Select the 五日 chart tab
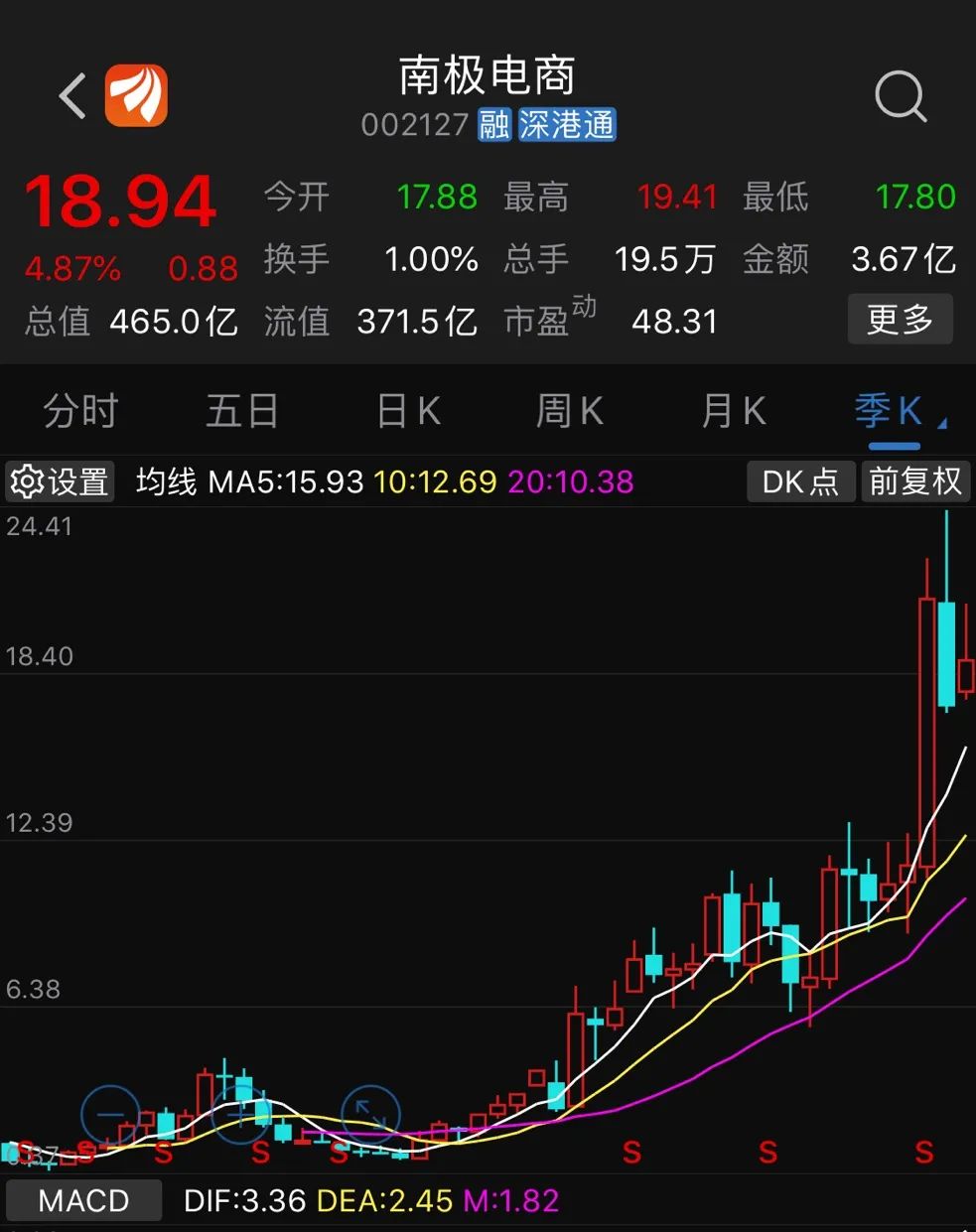This screenshot has width=976, height=1232. 242,411
